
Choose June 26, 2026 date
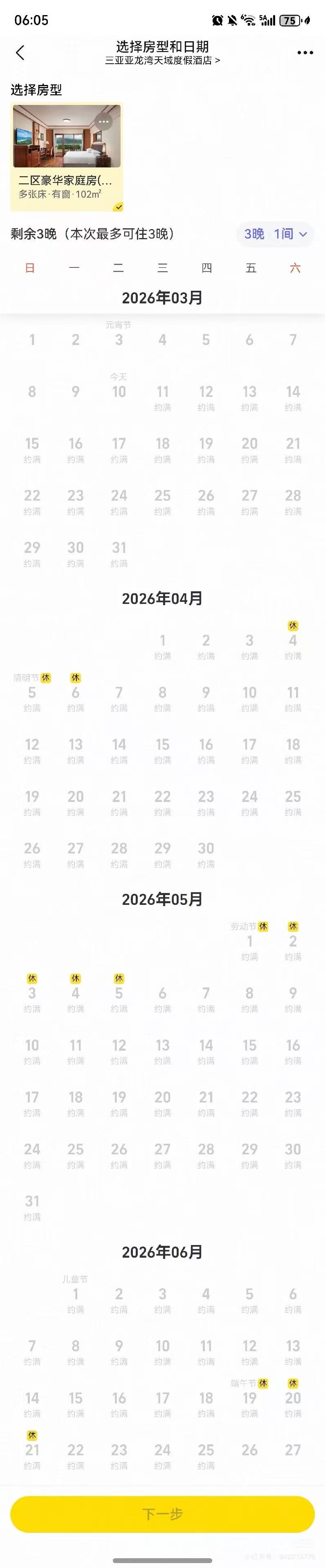(x=249, y=1451)
